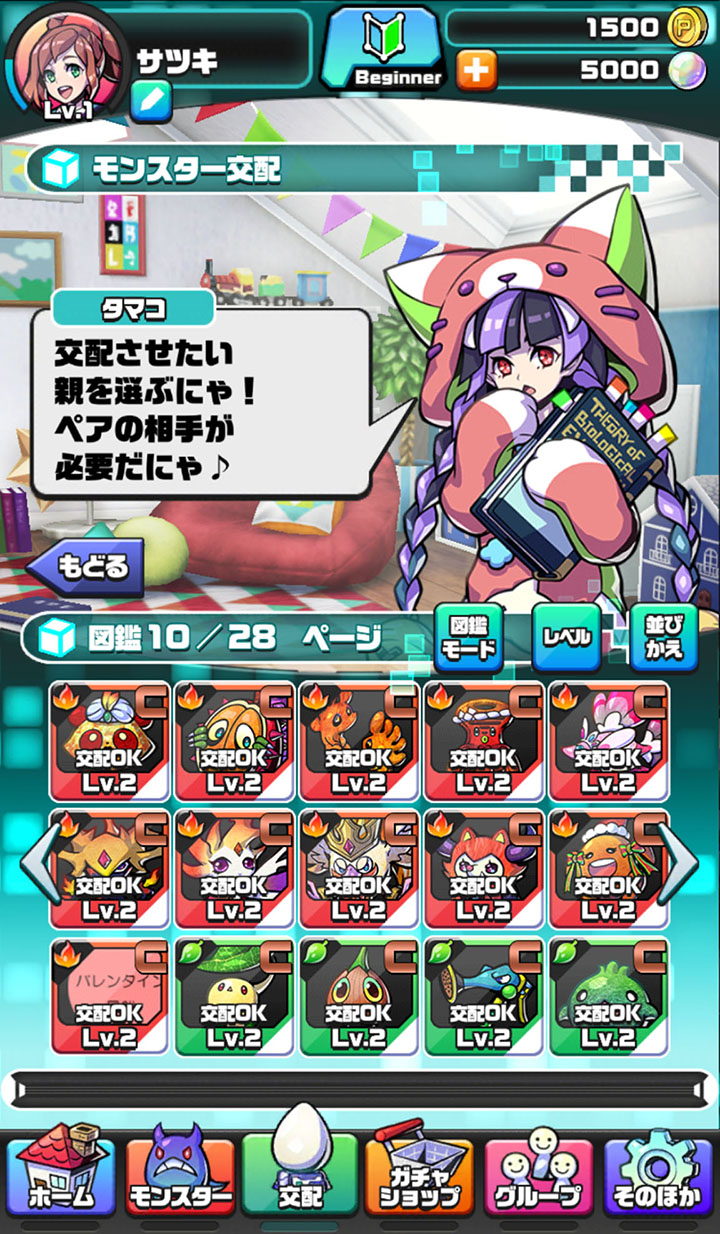Switch to 図鑑モード

click(x=467, y=636)
